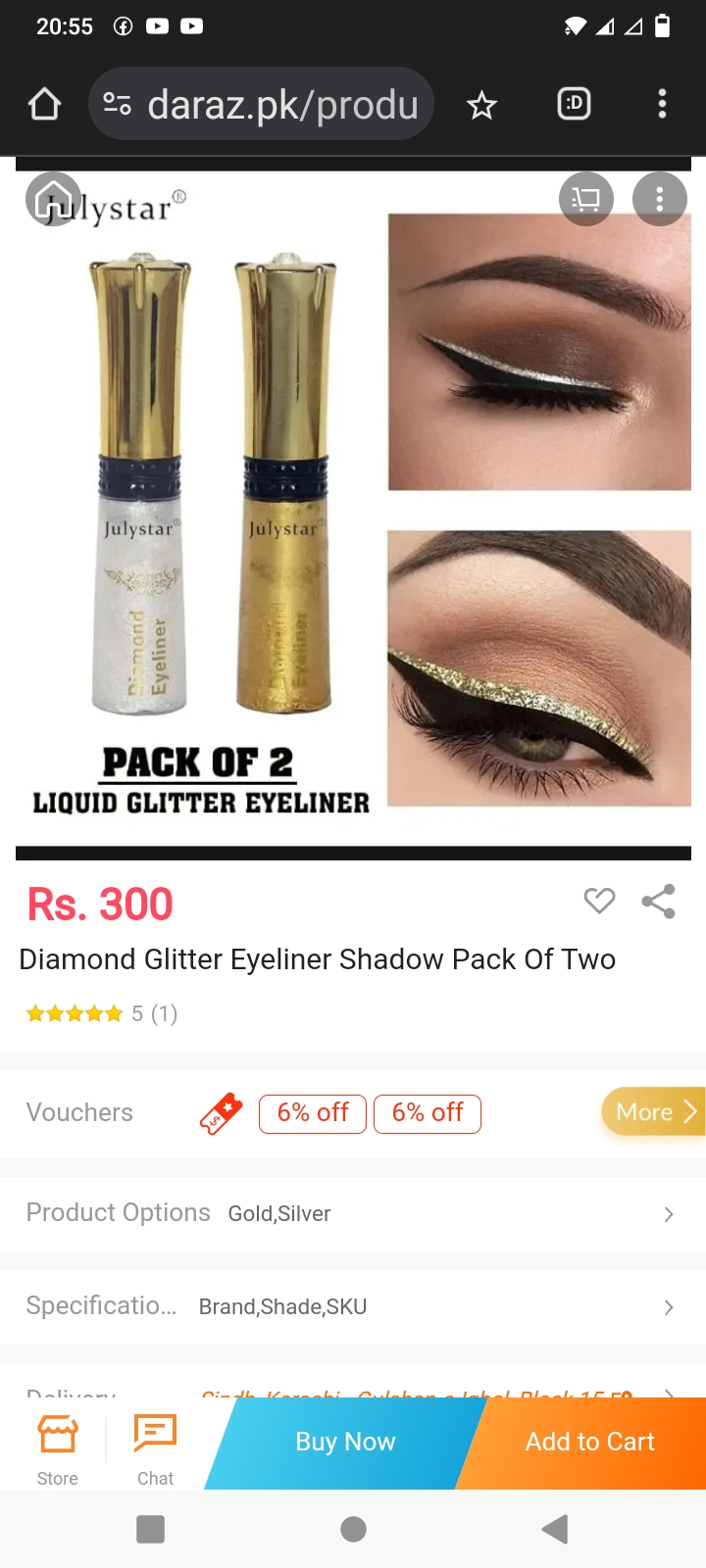Open the shopping cart icon

click(x=586, y=199)
